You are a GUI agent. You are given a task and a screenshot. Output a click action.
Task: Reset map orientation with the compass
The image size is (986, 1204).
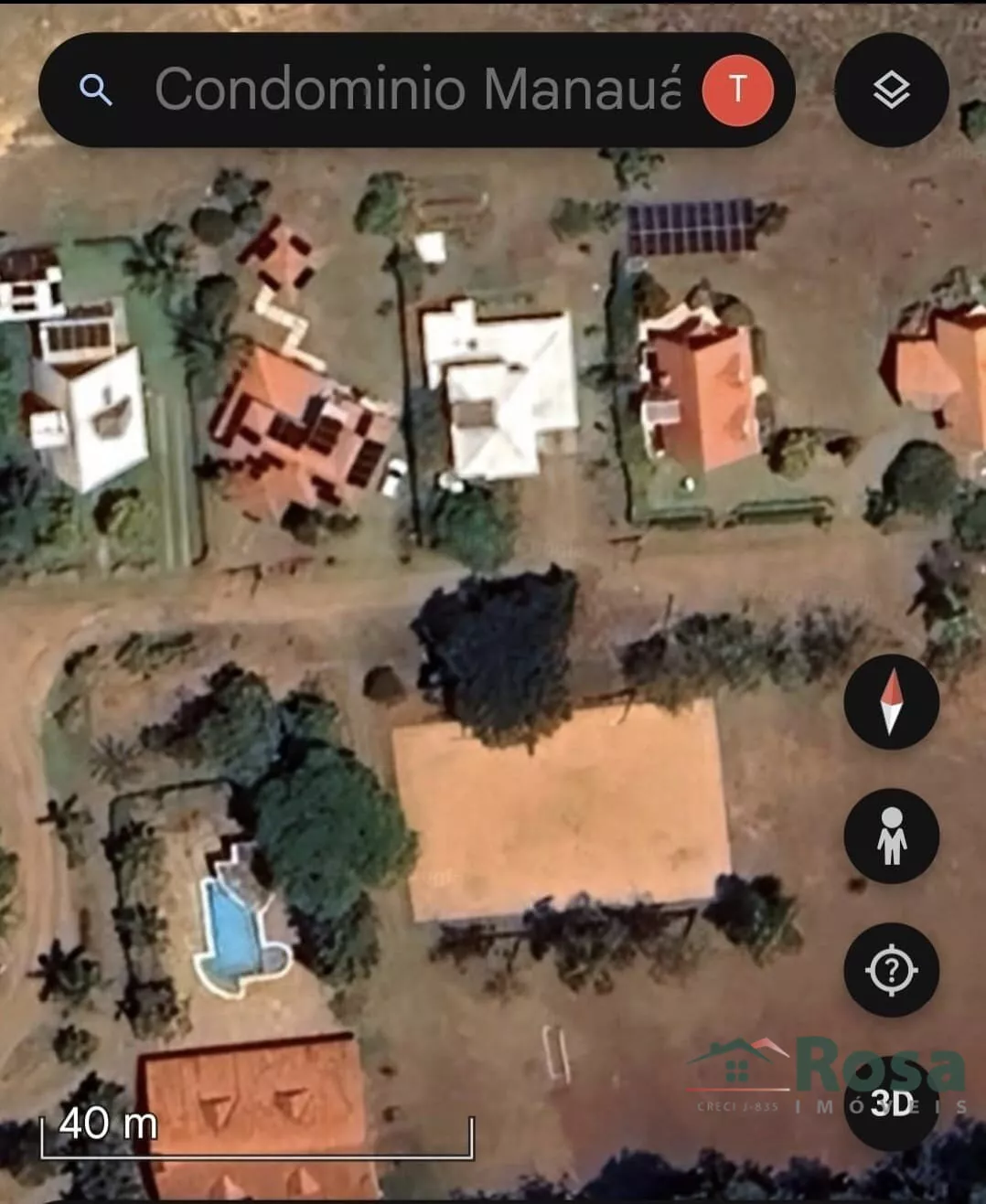[891, 701]
